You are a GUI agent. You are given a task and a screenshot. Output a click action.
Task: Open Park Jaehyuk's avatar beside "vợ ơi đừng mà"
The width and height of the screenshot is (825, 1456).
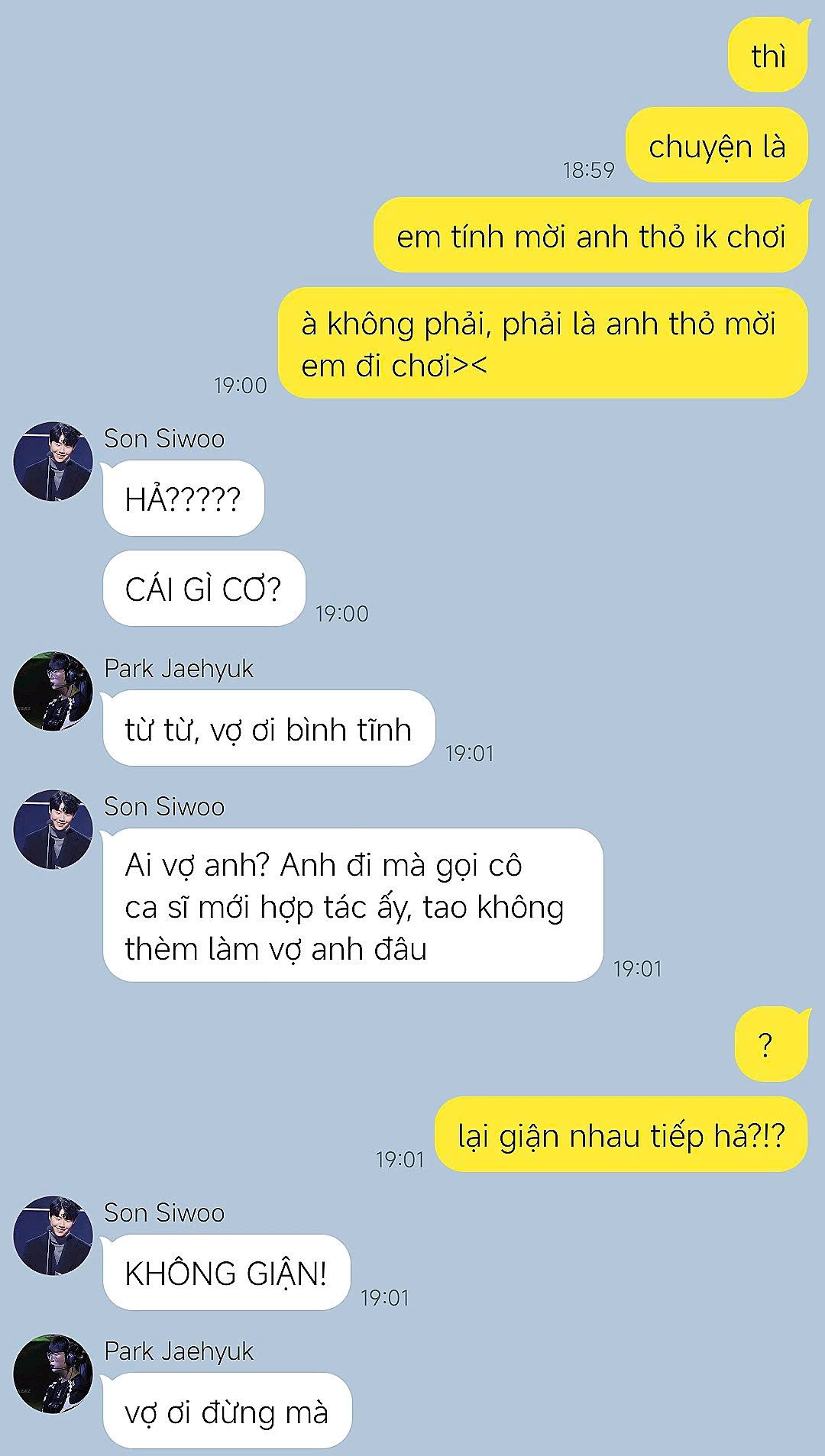point(53,1374)
